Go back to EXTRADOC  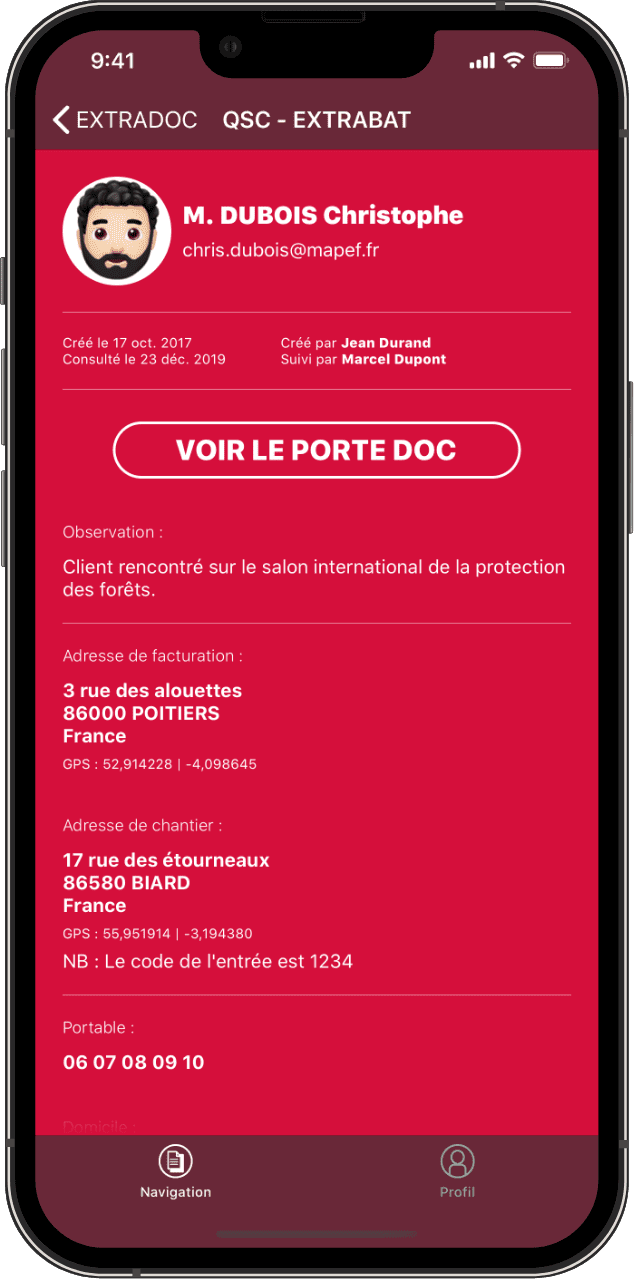point(124,120)
